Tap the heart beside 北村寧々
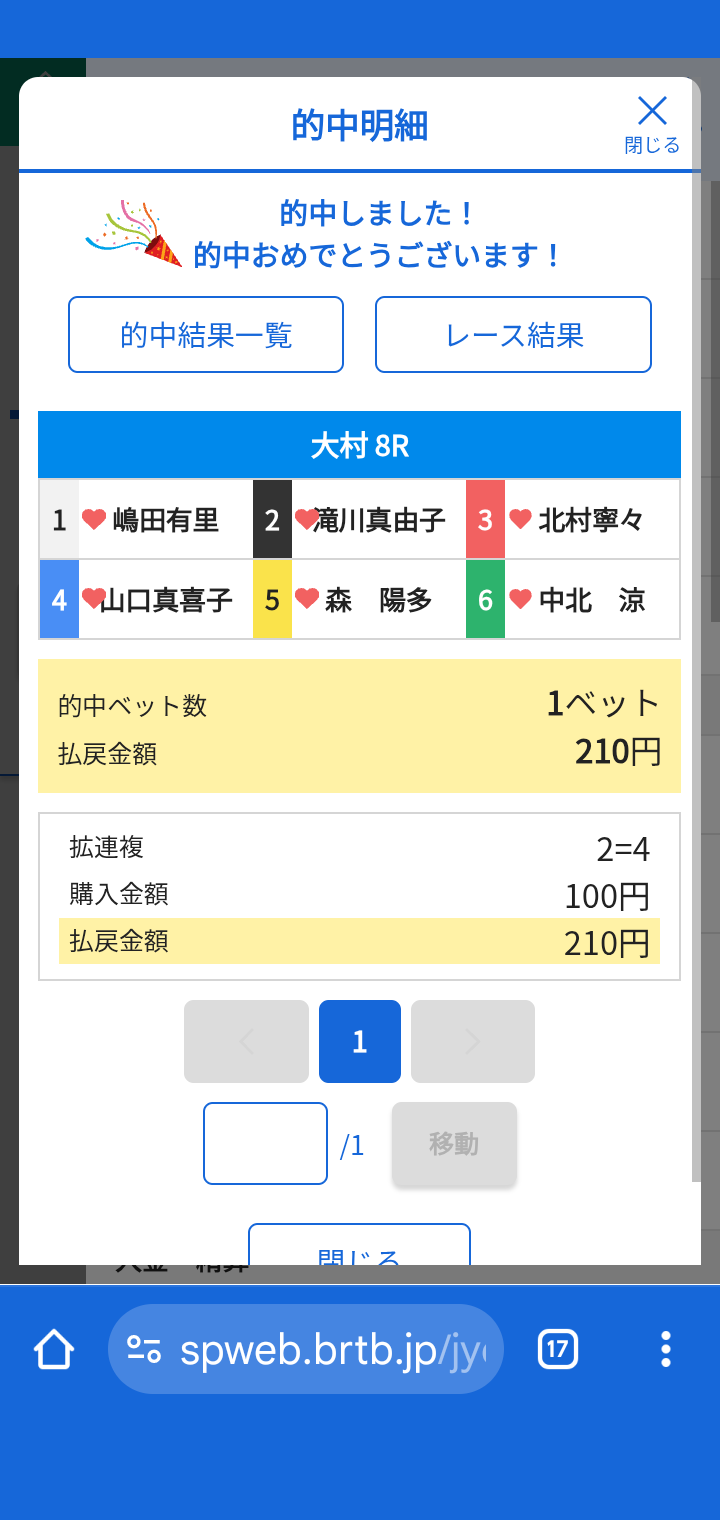The width and height of the screenshot is (720, 1520). (x=520, y=520)
